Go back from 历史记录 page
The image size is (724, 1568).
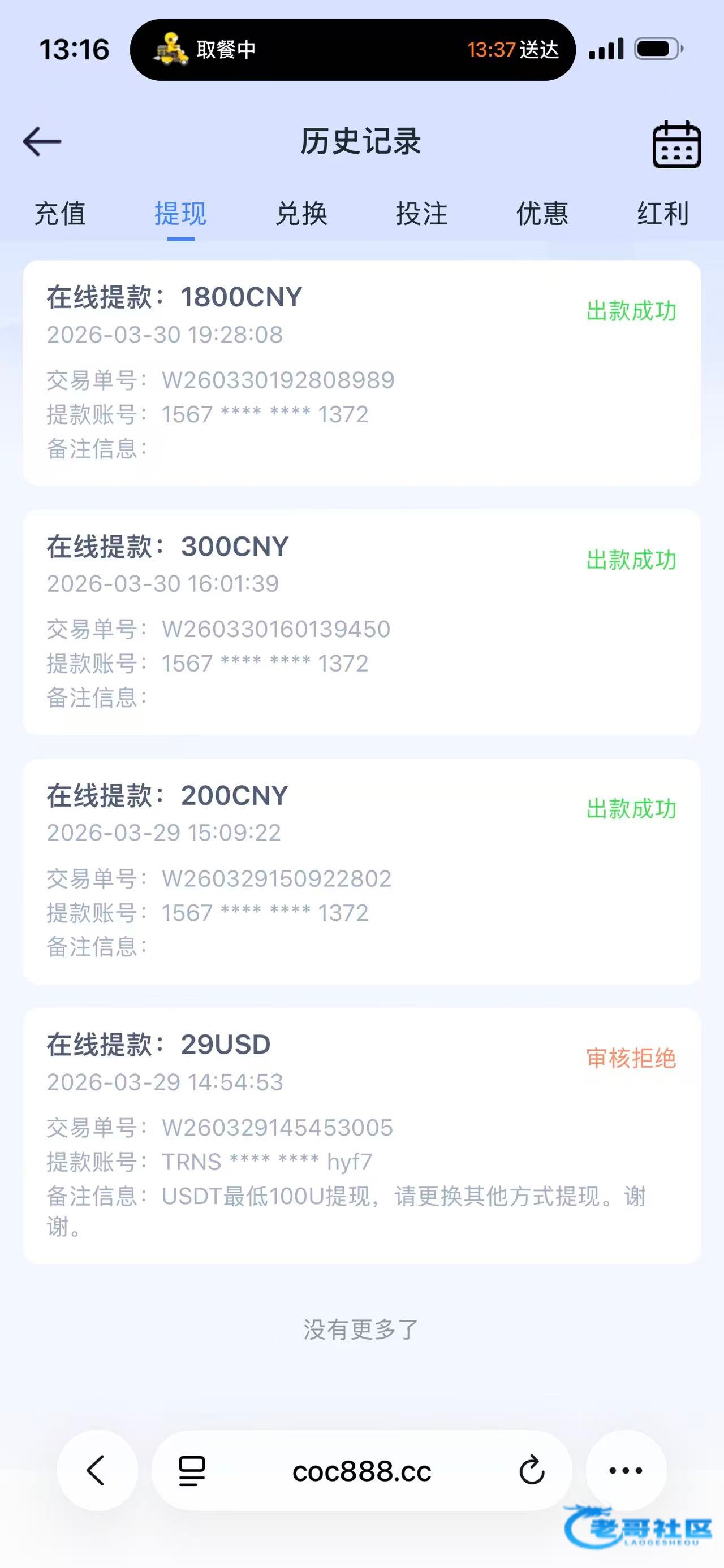(42, 142)
